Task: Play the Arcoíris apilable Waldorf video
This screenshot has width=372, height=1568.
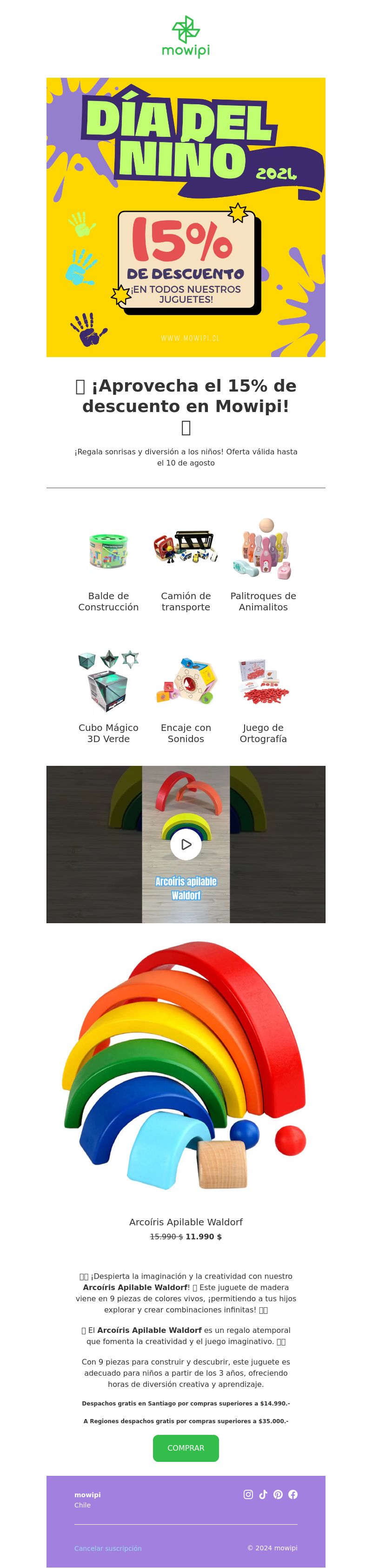Action: click(x=186, y=844)
